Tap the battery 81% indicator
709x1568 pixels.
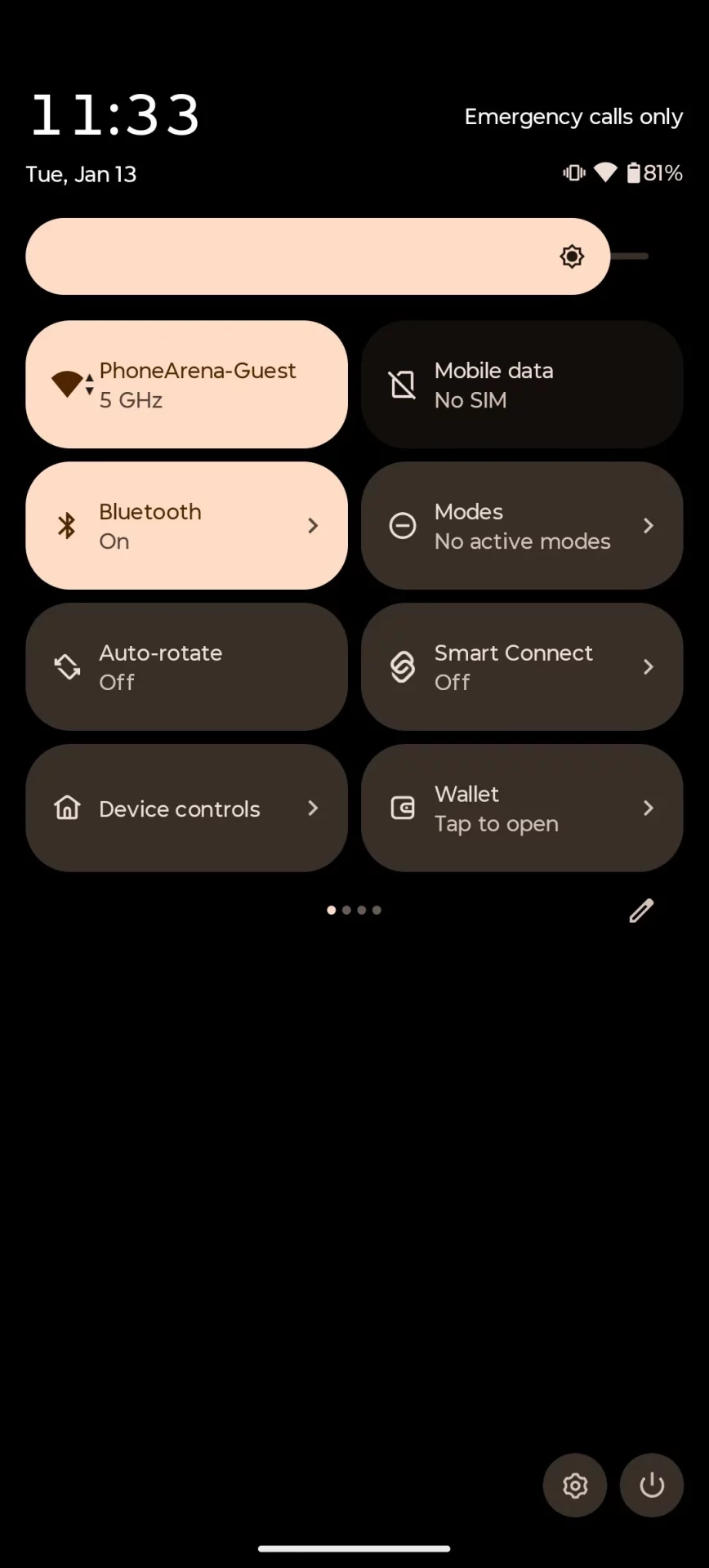(655, 172)
